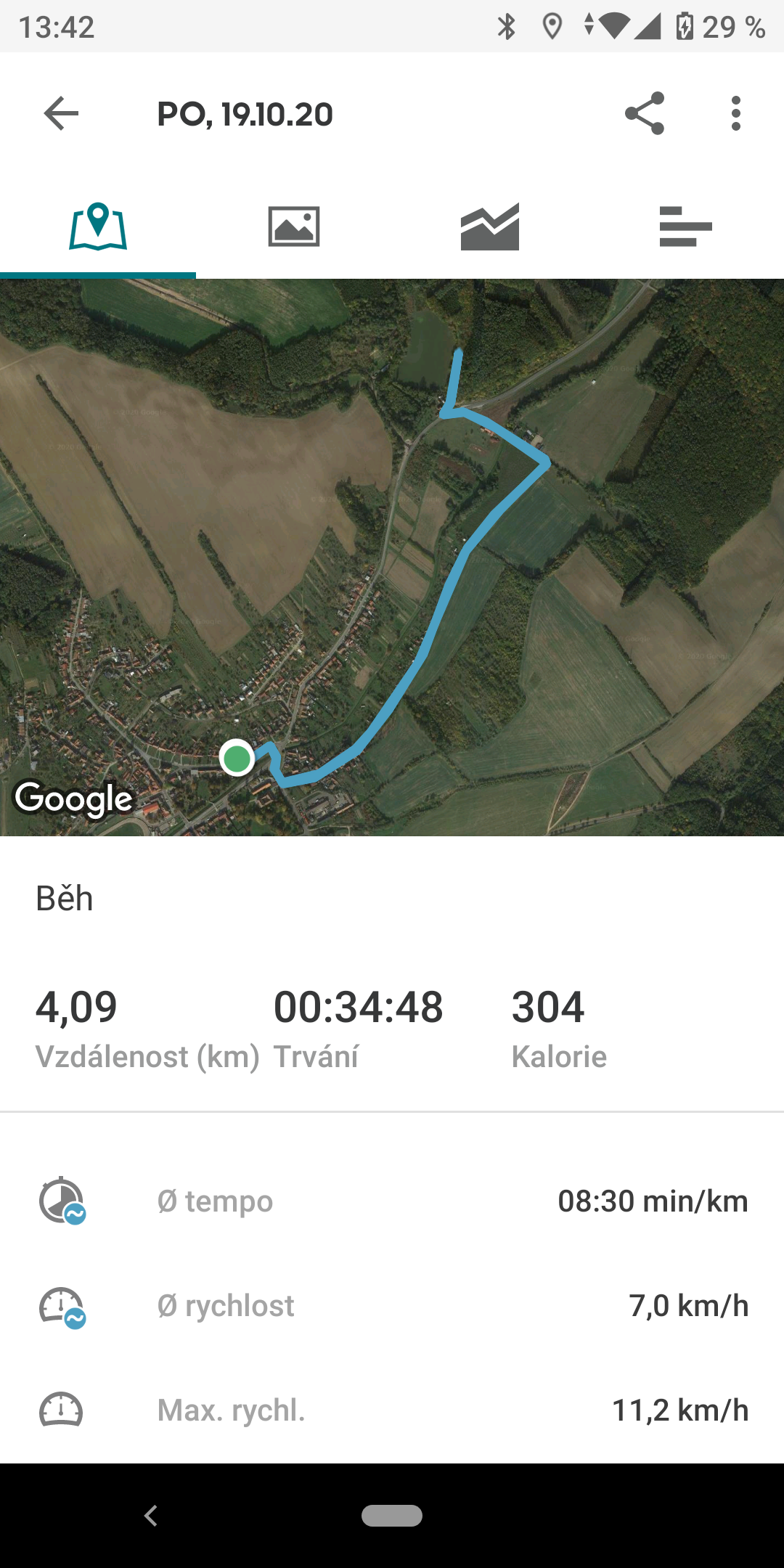784x1568 pixels.
Task: Switch to the splits list tab
Action: pos(686,226)
